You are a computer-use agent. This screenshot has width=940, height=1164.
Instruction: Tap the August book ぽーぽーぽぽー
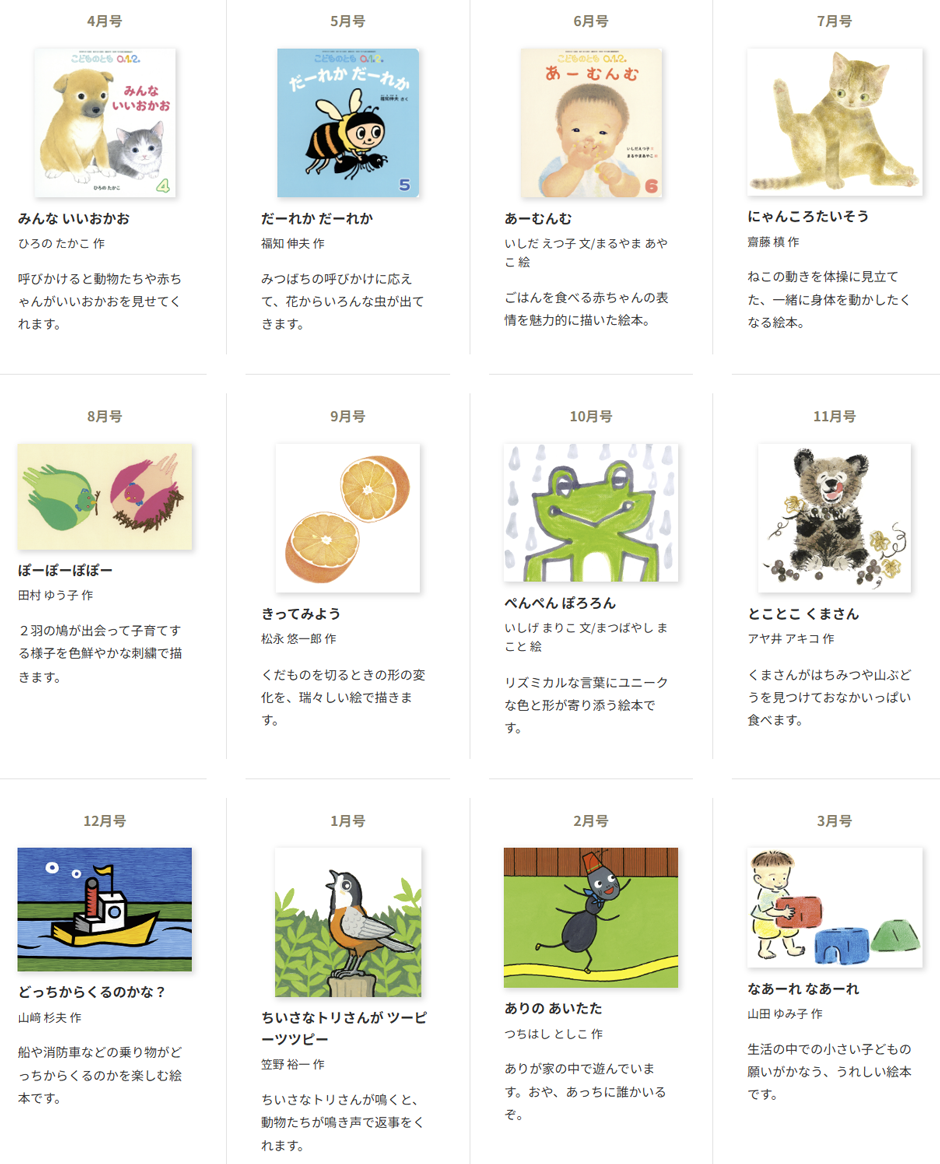point(105,497)
